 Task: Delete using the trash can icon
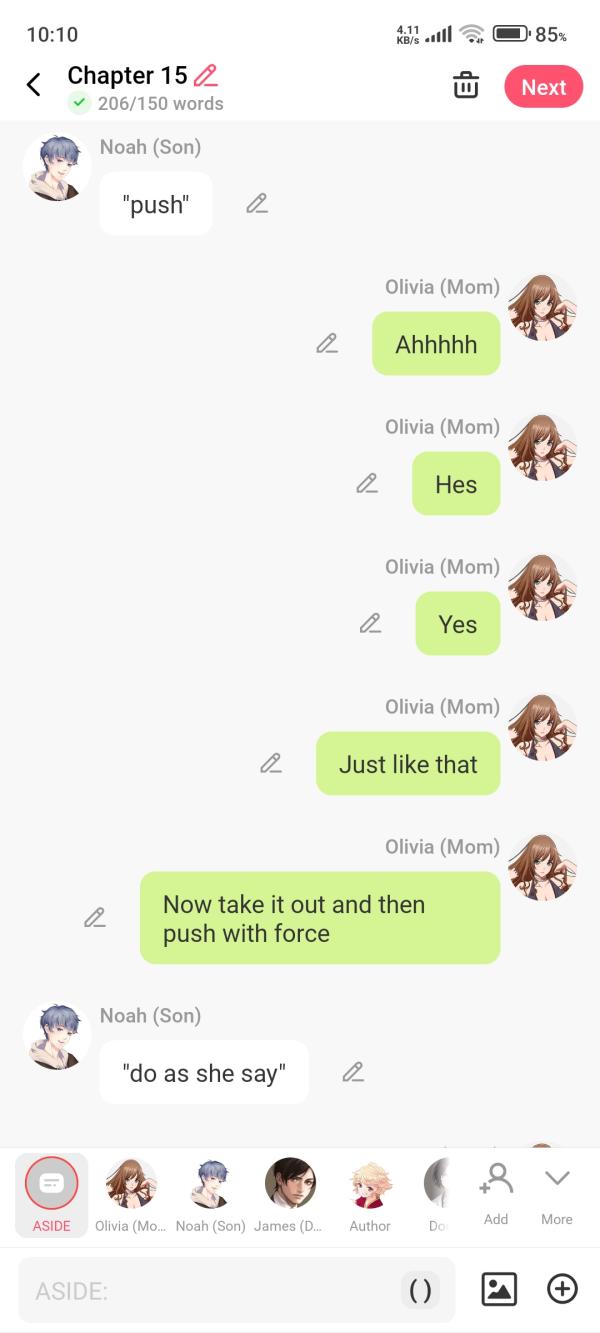pyautogui.click(x=466, y=86)
